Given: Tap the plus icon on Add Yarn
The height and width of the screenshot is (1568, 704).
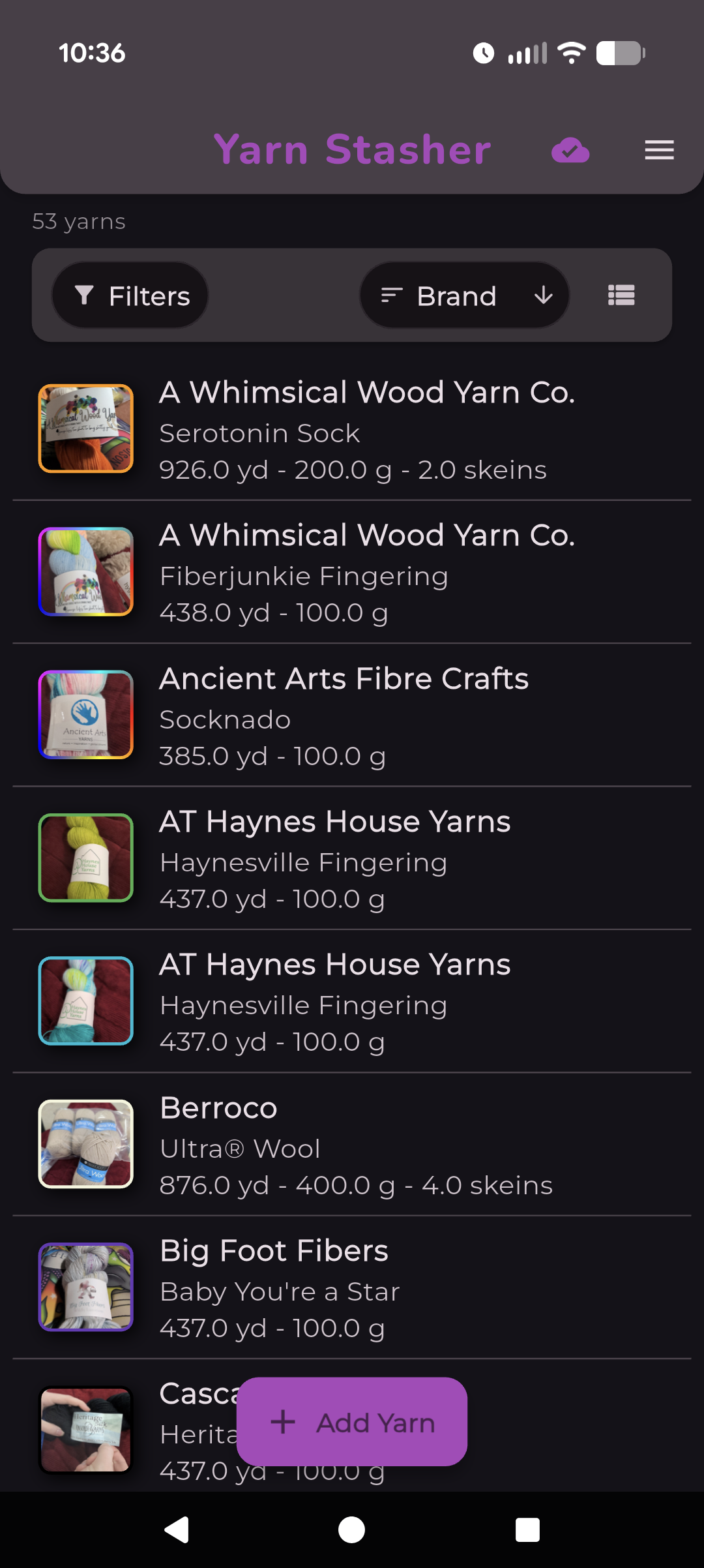Looking at the screenshot, I should [283, 1423].
